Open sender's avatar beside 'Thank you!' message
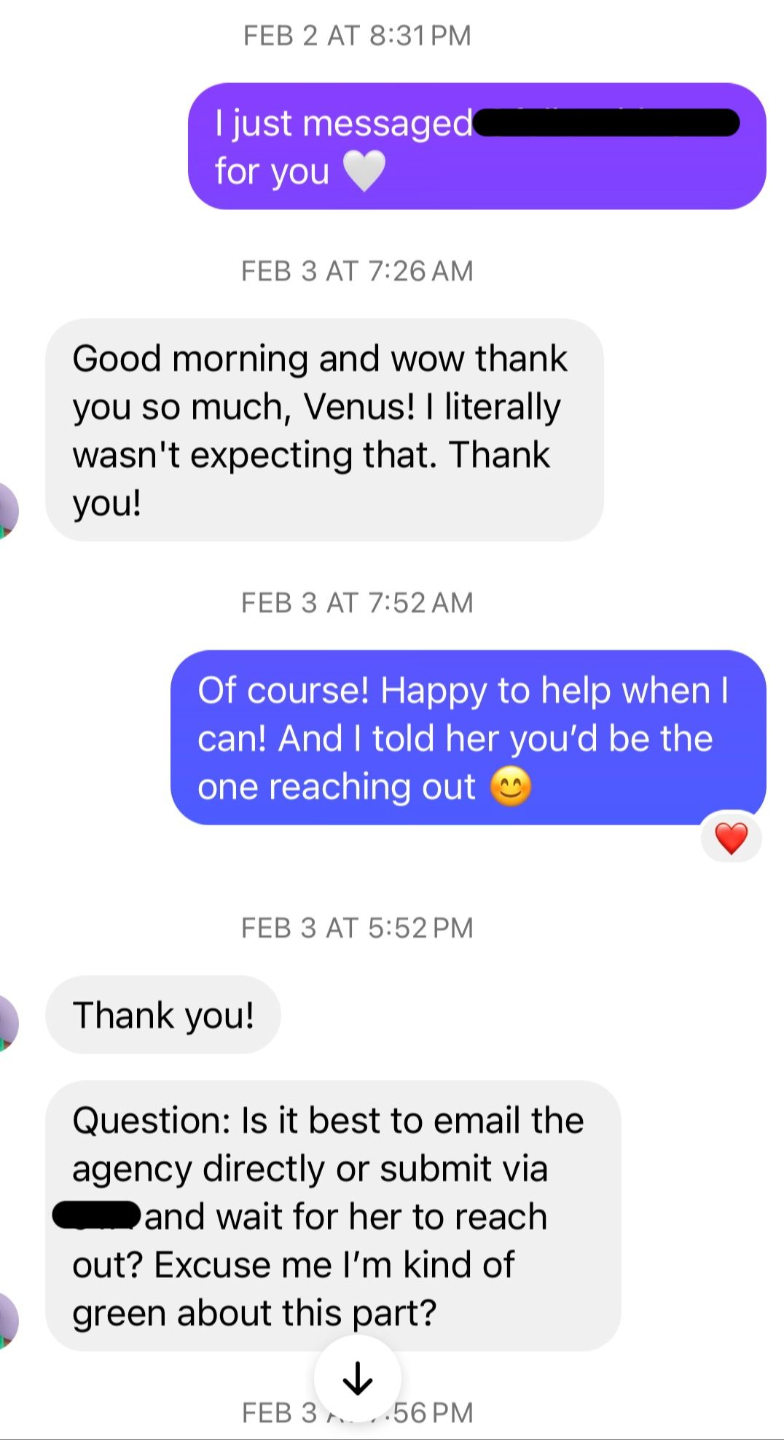The image size is (784, 1440). [8, 1022]
